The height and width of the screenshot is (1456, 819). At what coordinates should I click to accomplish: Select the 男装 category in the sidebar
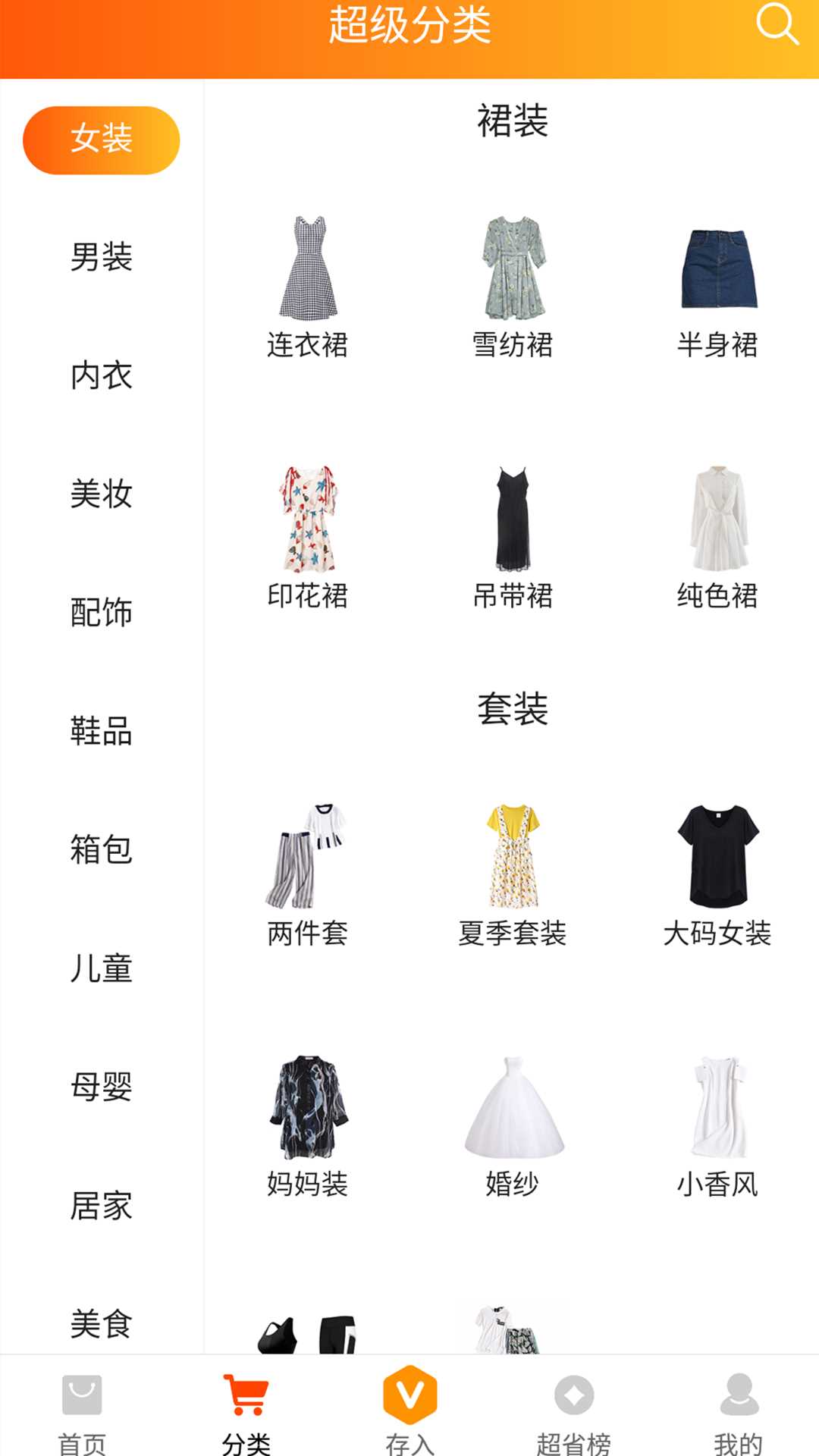click(101, 257)
